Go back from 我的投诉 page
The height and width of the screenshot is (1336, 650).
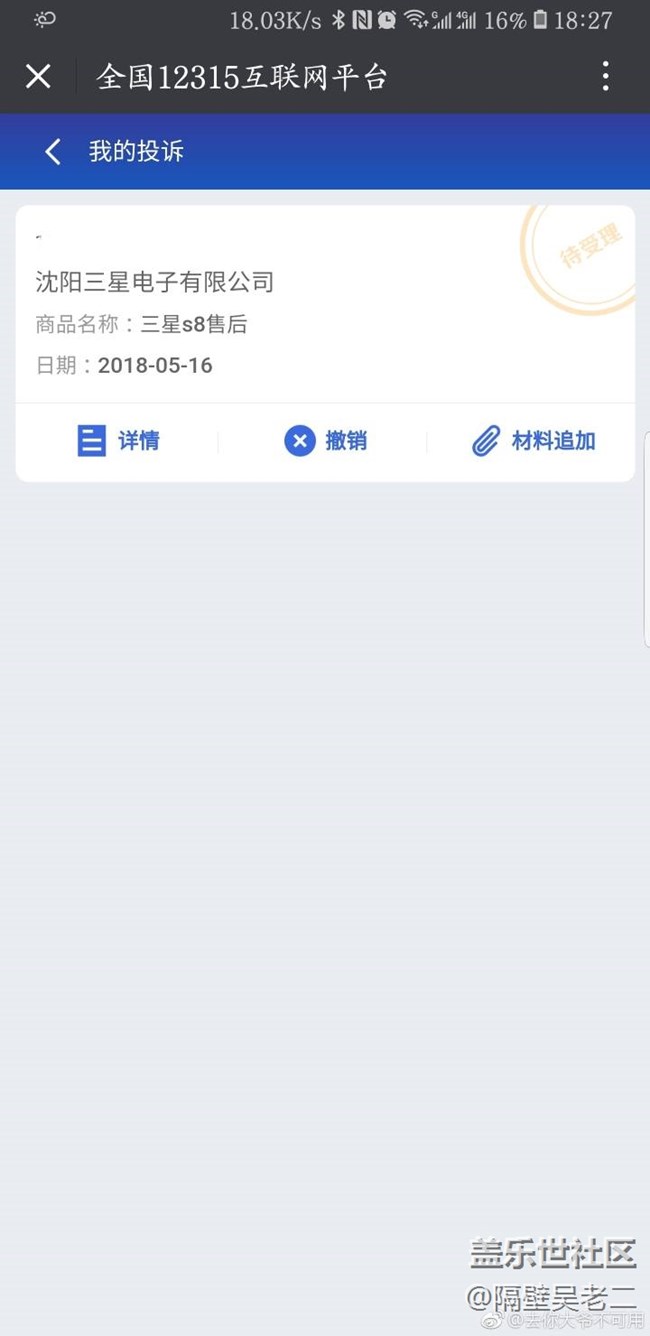pyautogui.click(x=53, y=152)
